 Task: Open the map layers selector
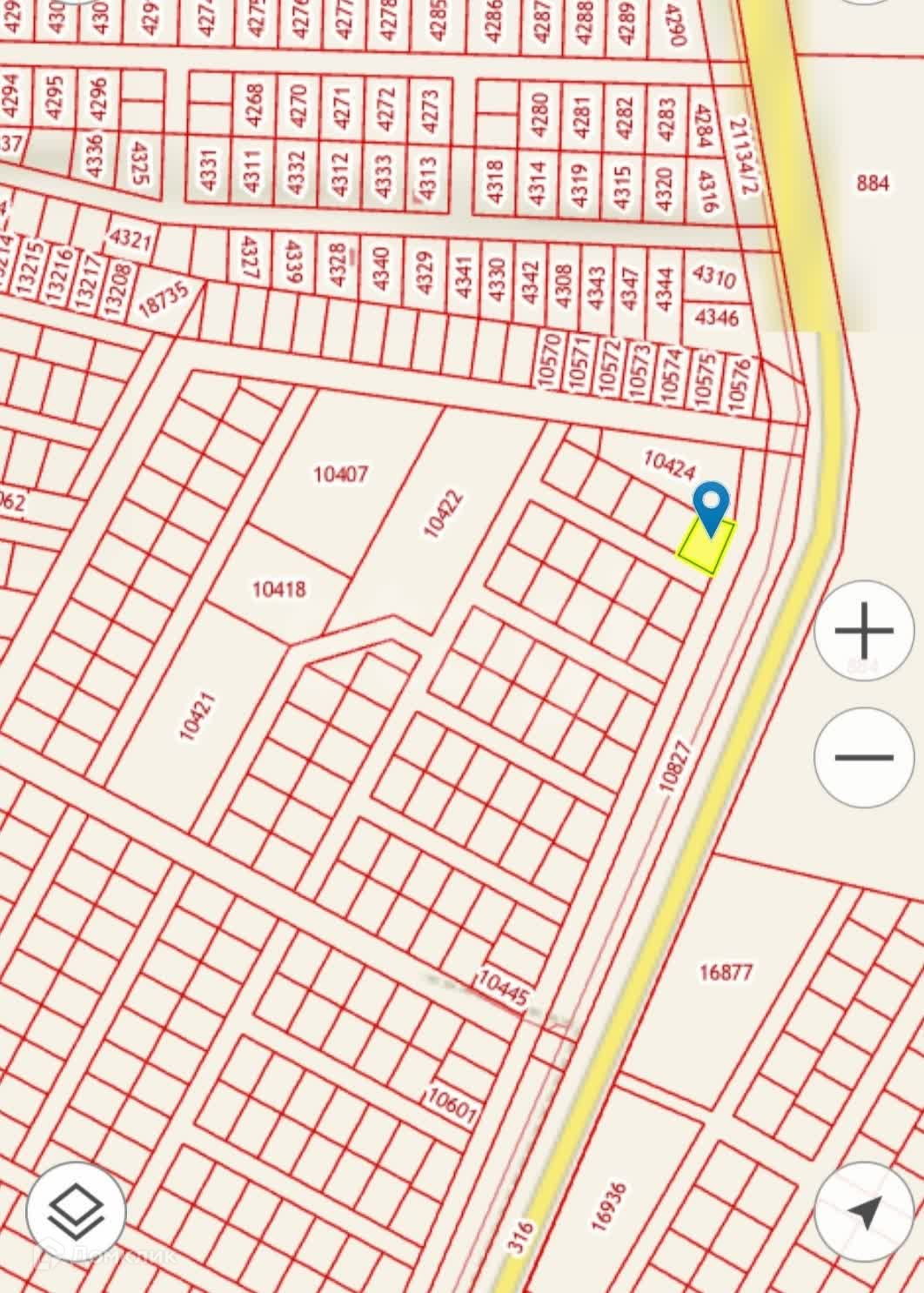pos(76,1210)
